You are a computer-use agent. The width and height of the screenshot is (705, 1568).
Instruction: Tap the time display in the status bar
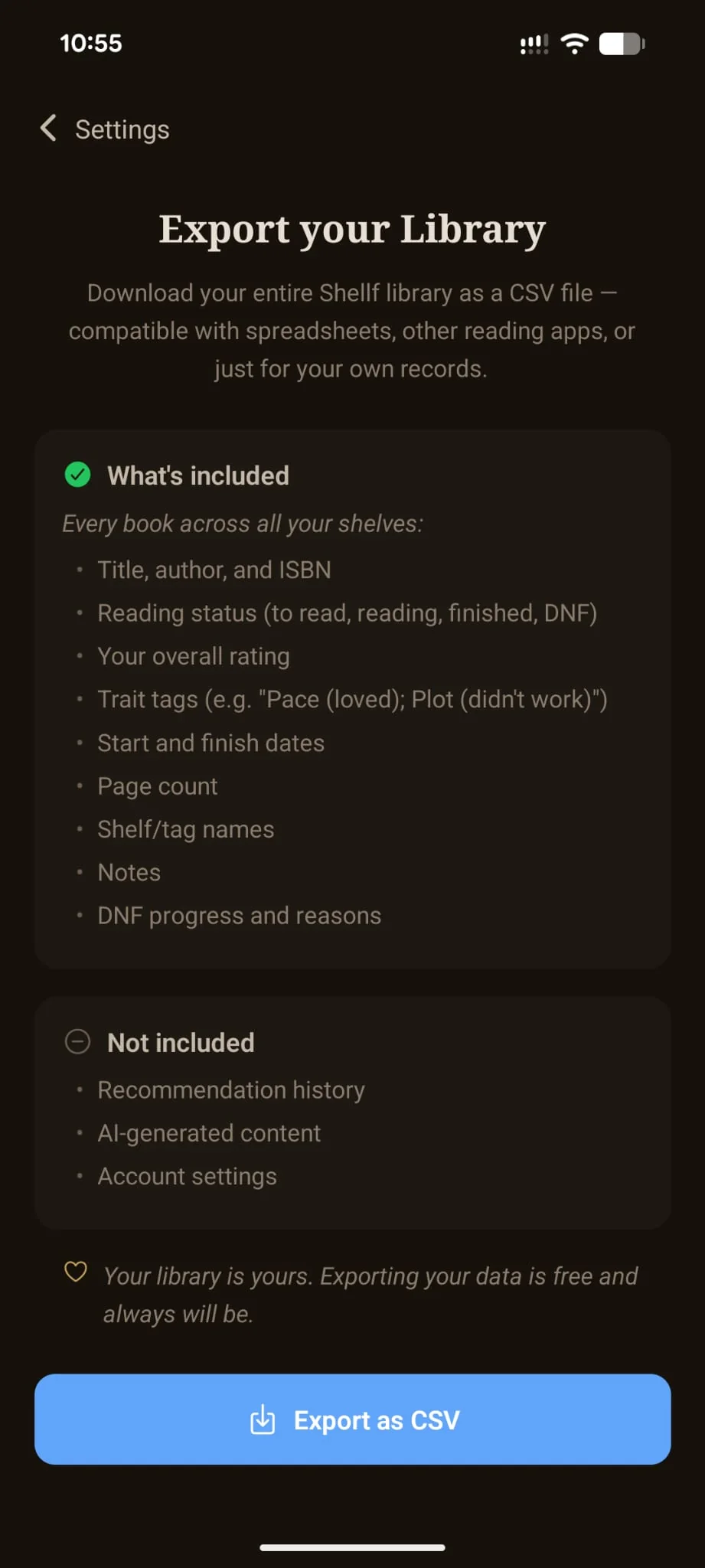(x=90, y=43)
